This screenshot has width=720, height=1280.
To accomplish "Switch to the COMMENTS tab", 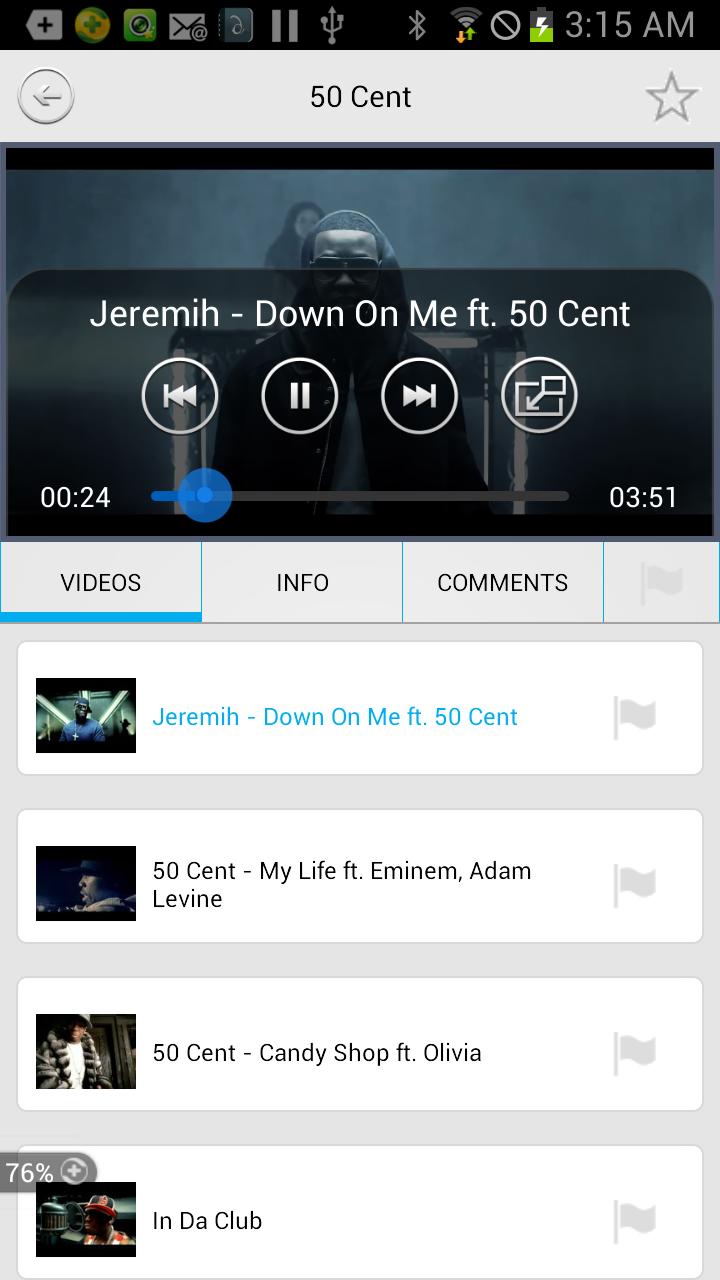I will pos(503,582).
